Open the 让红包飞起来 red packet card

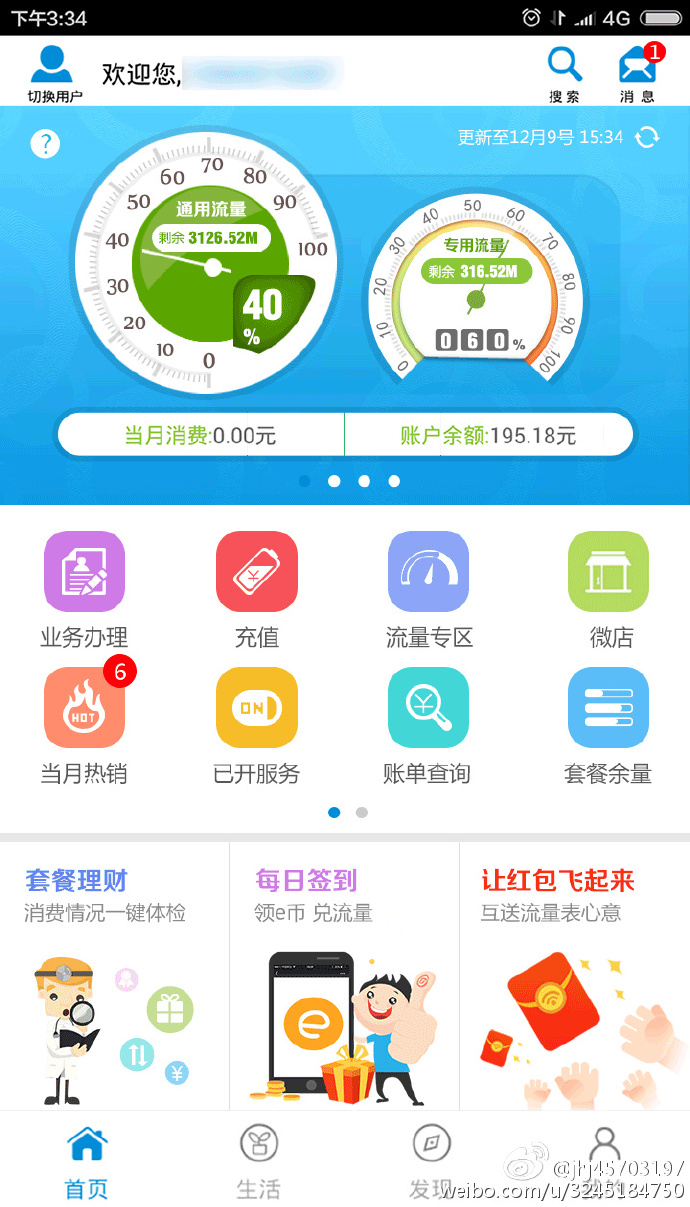point(574,975)
